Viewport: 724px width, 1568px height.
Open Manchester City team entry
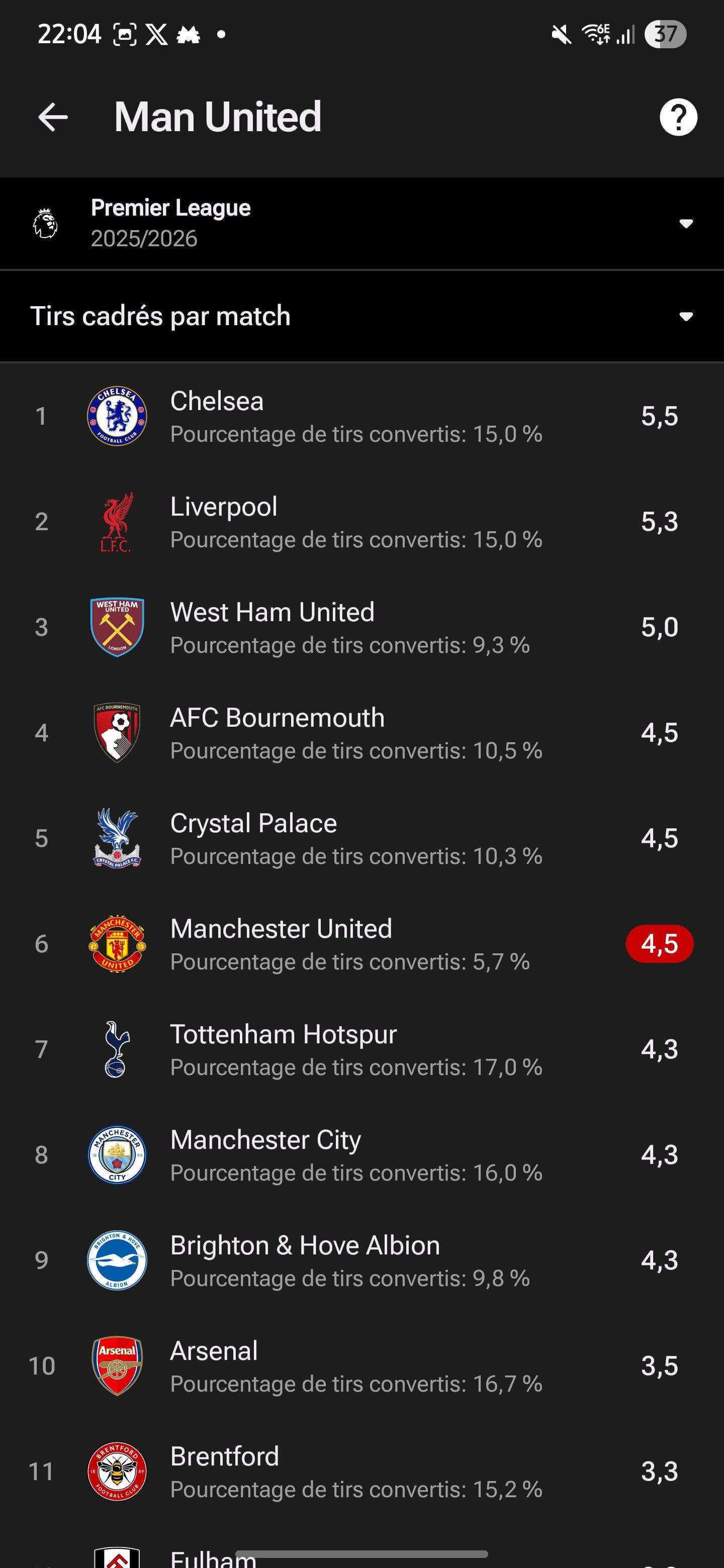coord(361,1155)
